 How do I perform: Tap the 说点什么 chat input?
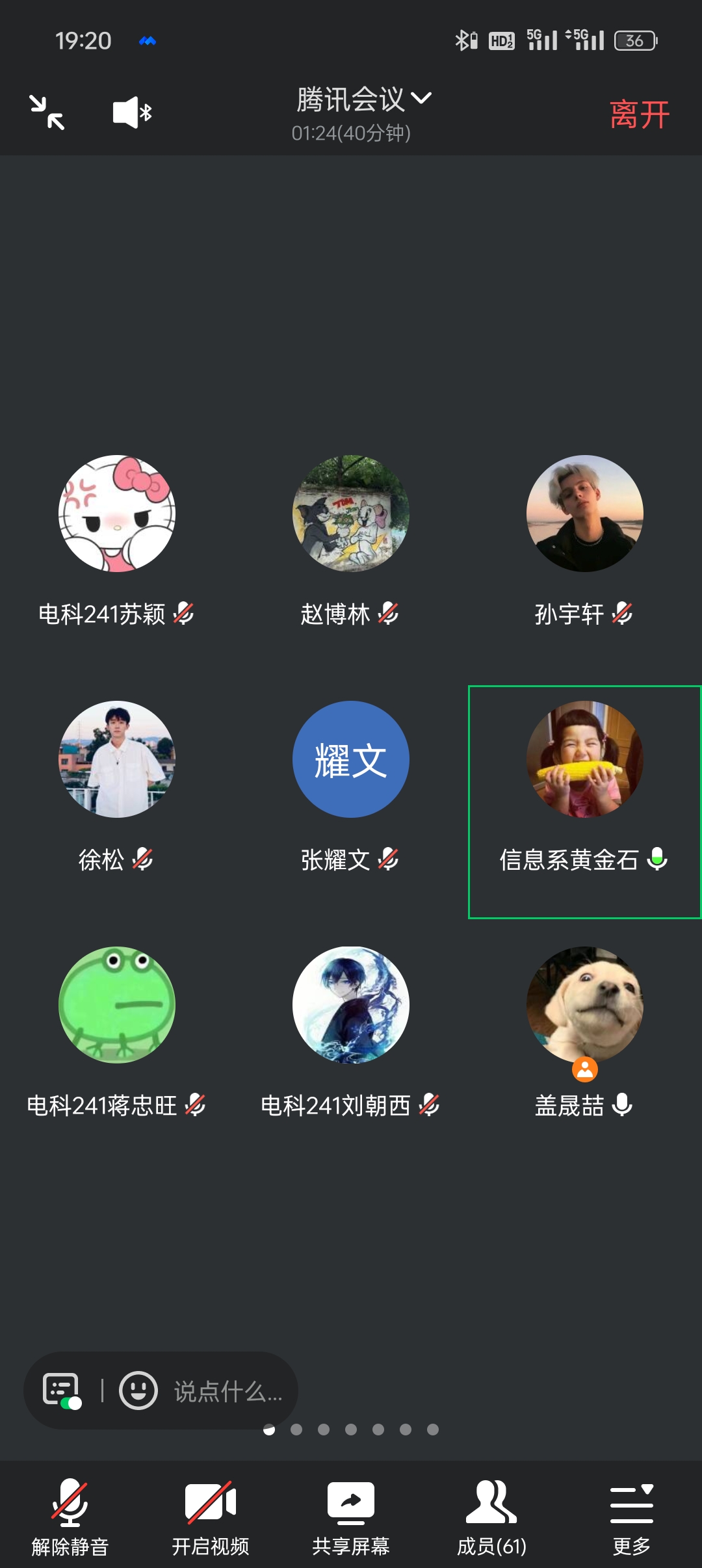[227, 1392]
